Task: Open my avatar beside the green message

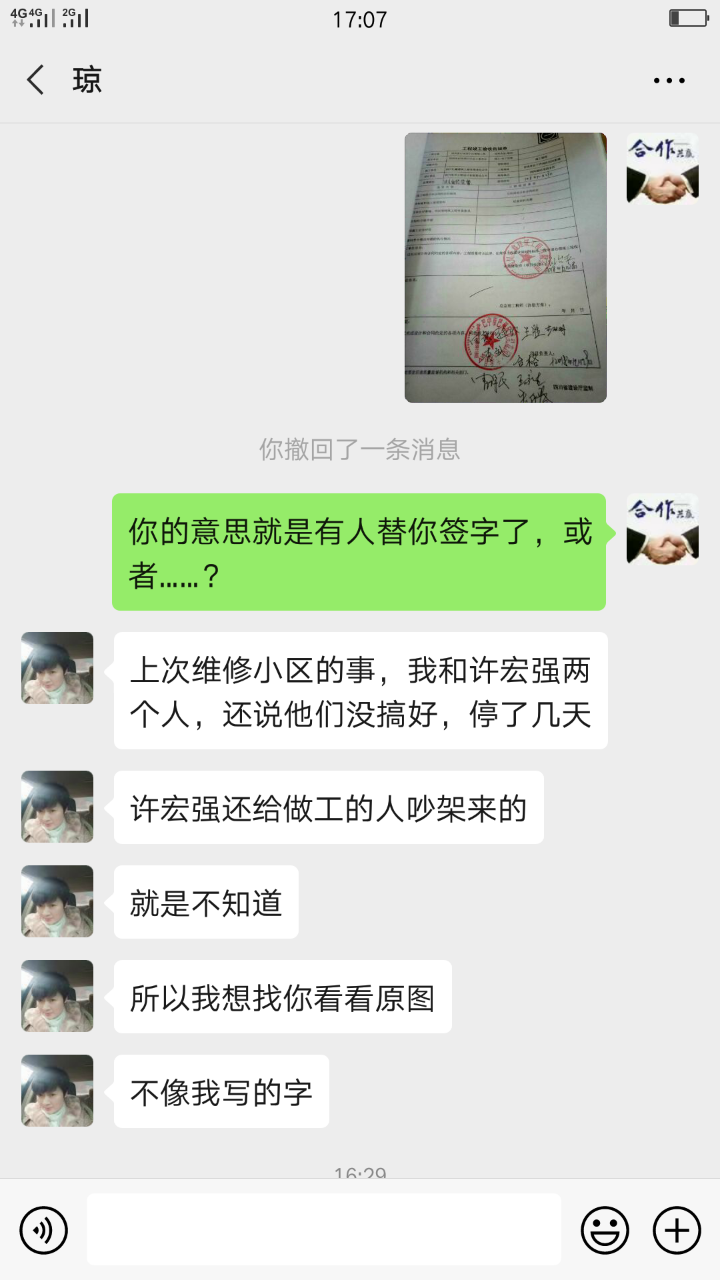Action: click(x=662, y=529)
